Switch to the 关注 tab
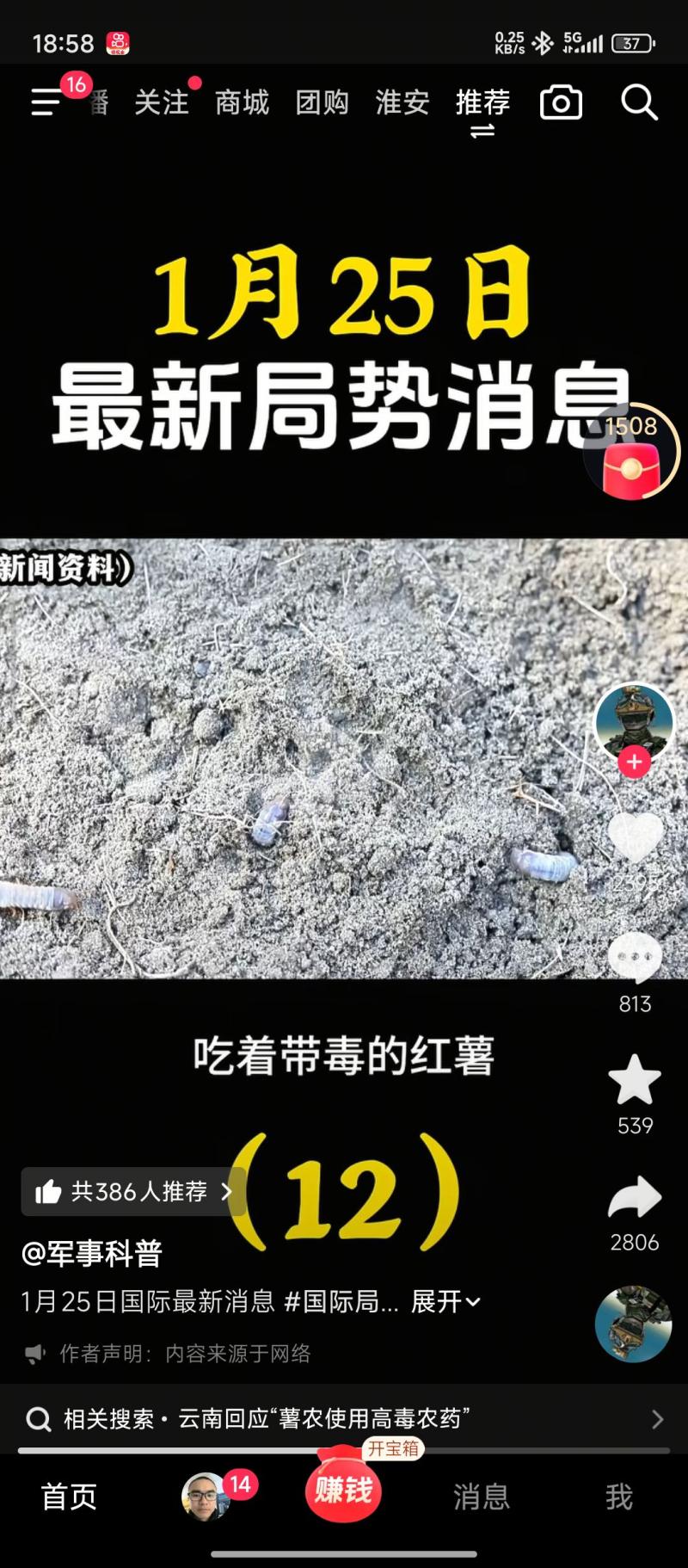This screenshot has width=688, height=1568. point(161,103)
